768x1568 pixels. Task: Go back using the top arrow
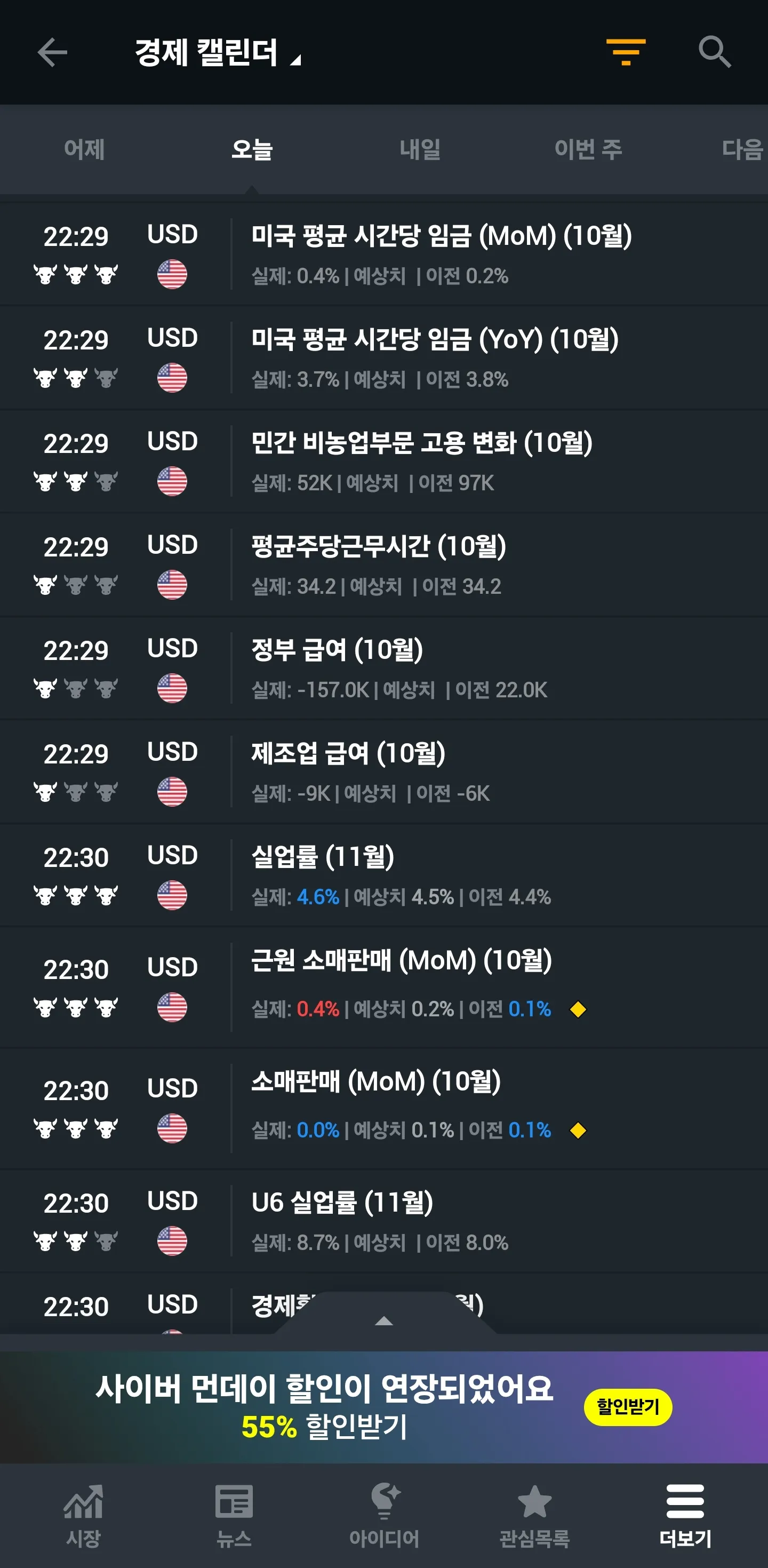click(x=52, y=52)
